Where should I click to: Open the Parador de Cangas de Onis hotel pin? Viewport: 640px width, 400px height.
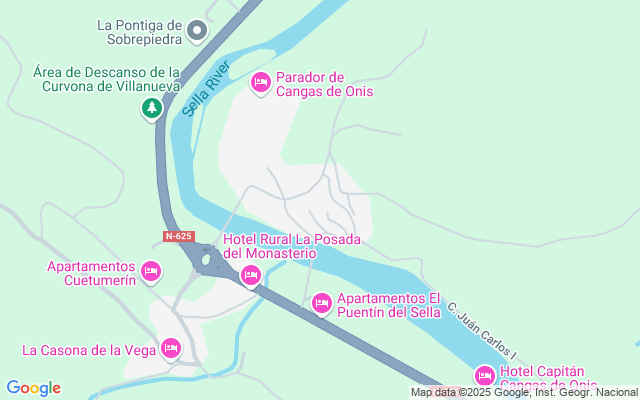[x=261, y=83]
